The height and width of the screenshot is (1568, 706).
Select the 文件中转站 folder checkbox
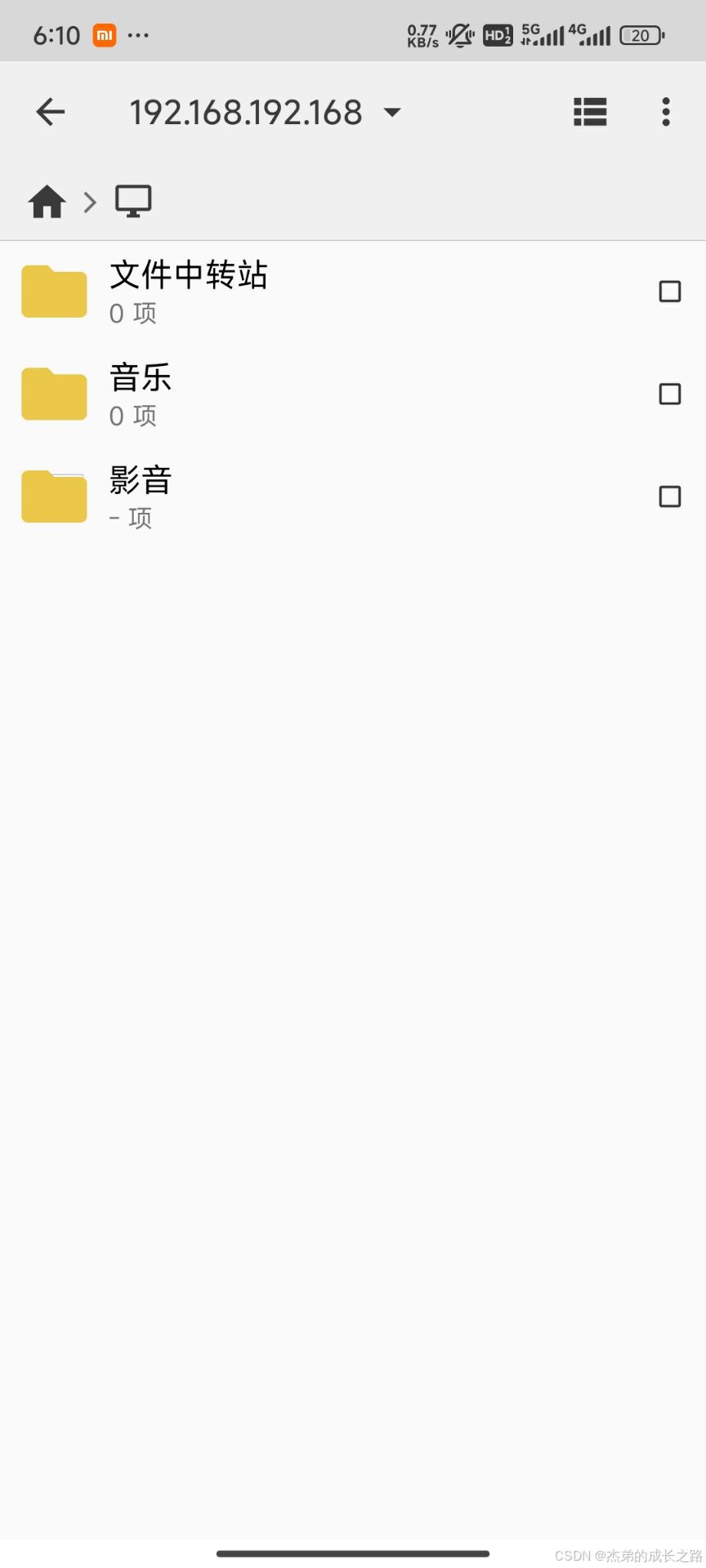point(670,292)
